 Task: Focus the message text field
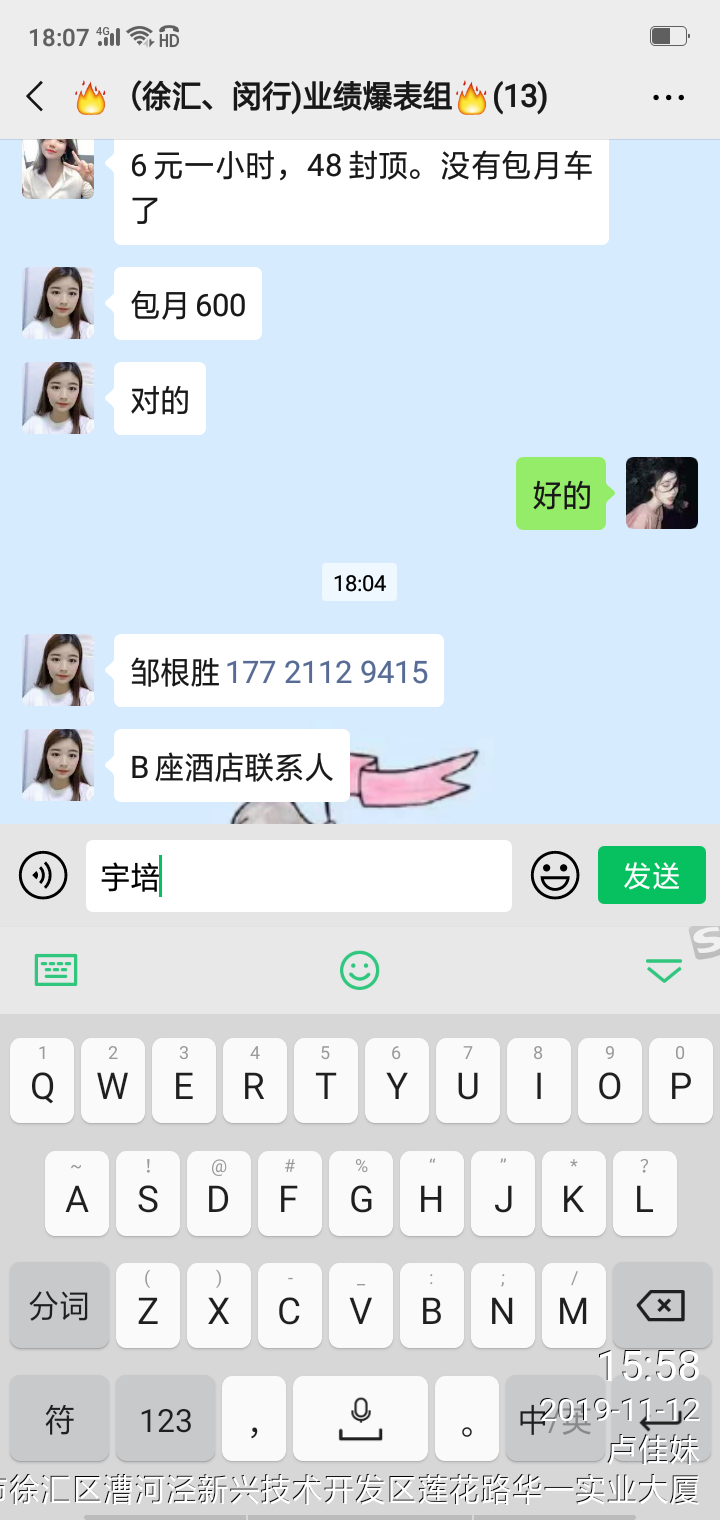(x=298, y=876)
